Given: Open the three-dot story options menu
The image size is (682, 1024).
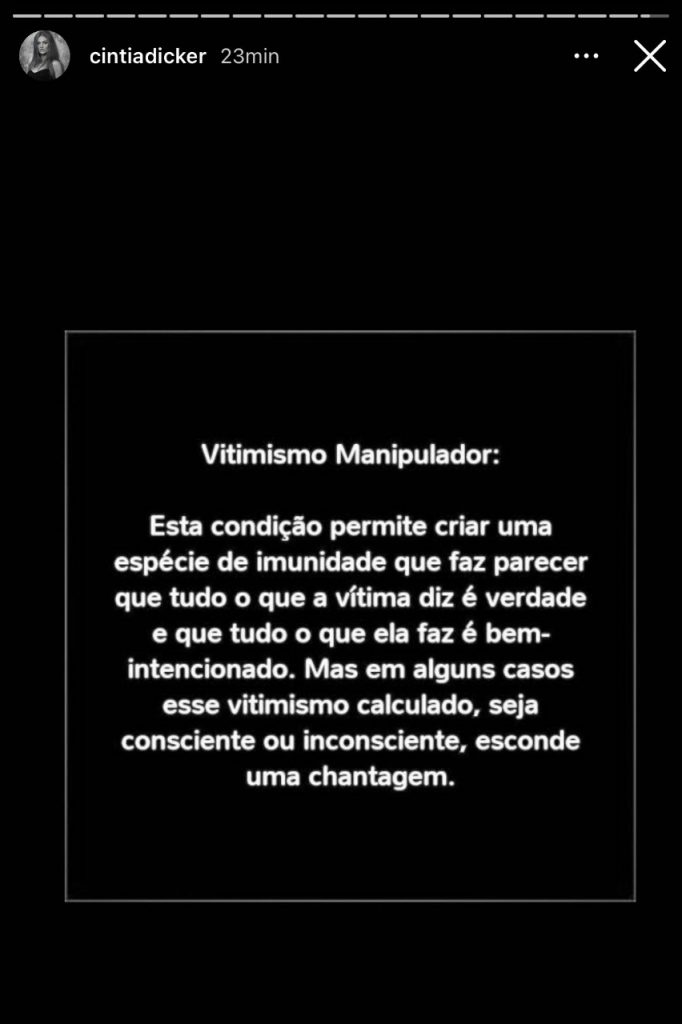Looking at the screenshot, I should pyautogui.click(x=586, y=56).
